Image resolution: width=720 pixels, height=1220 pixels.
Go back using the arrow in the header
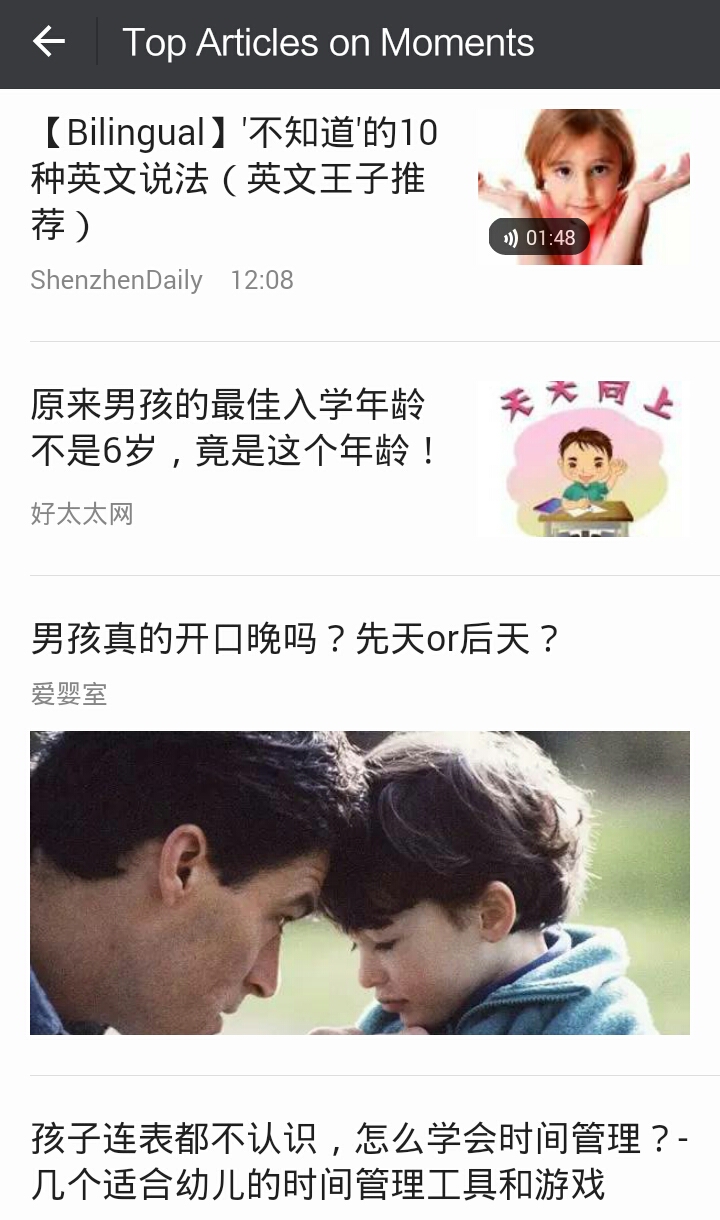[48, 42]
